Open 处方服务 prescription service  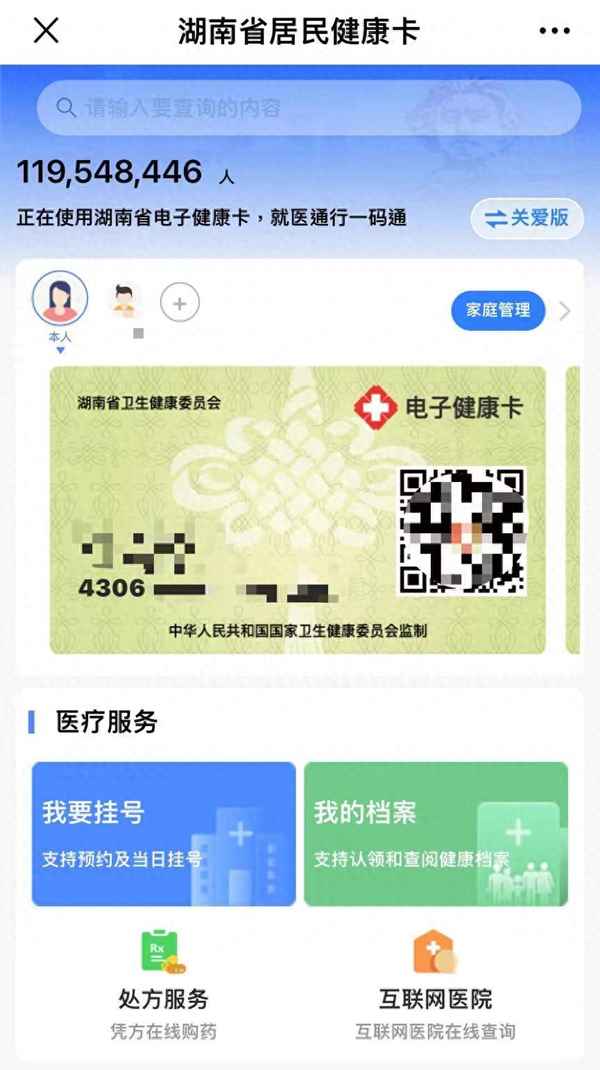click(x=163, y=982)
